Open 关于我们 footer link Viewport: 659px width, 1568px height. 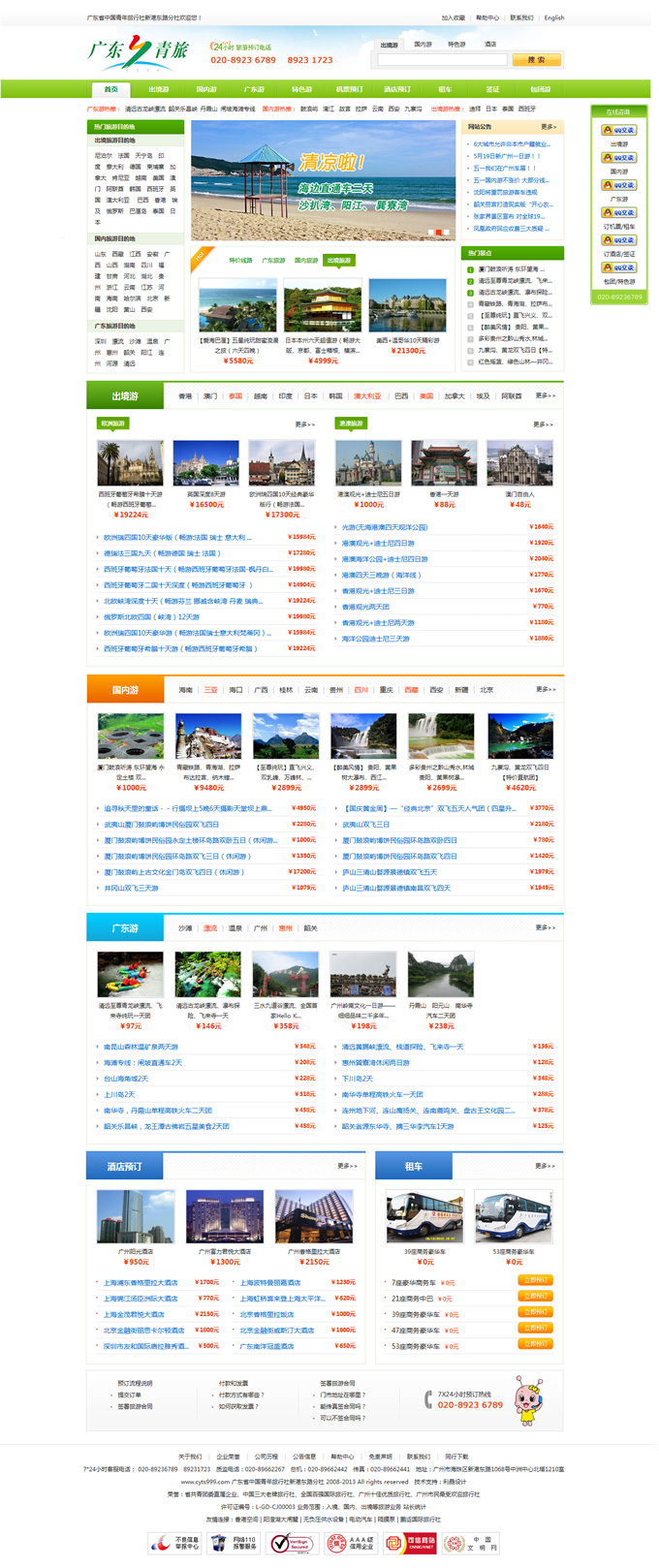190,1457
